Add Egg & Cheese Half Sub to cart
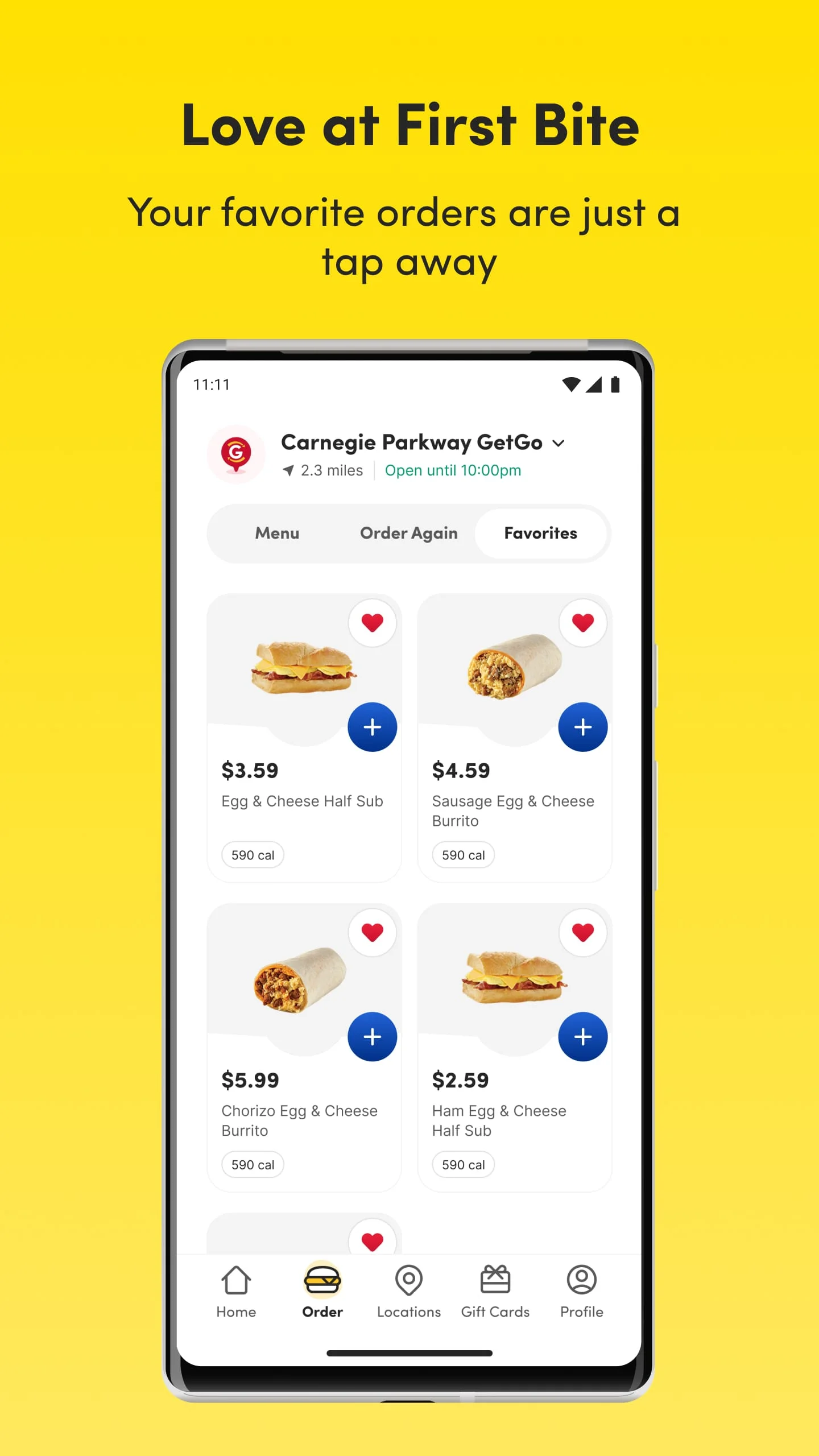The width and height of the screenshot is (819, 1456). click(x=373, y=726)
